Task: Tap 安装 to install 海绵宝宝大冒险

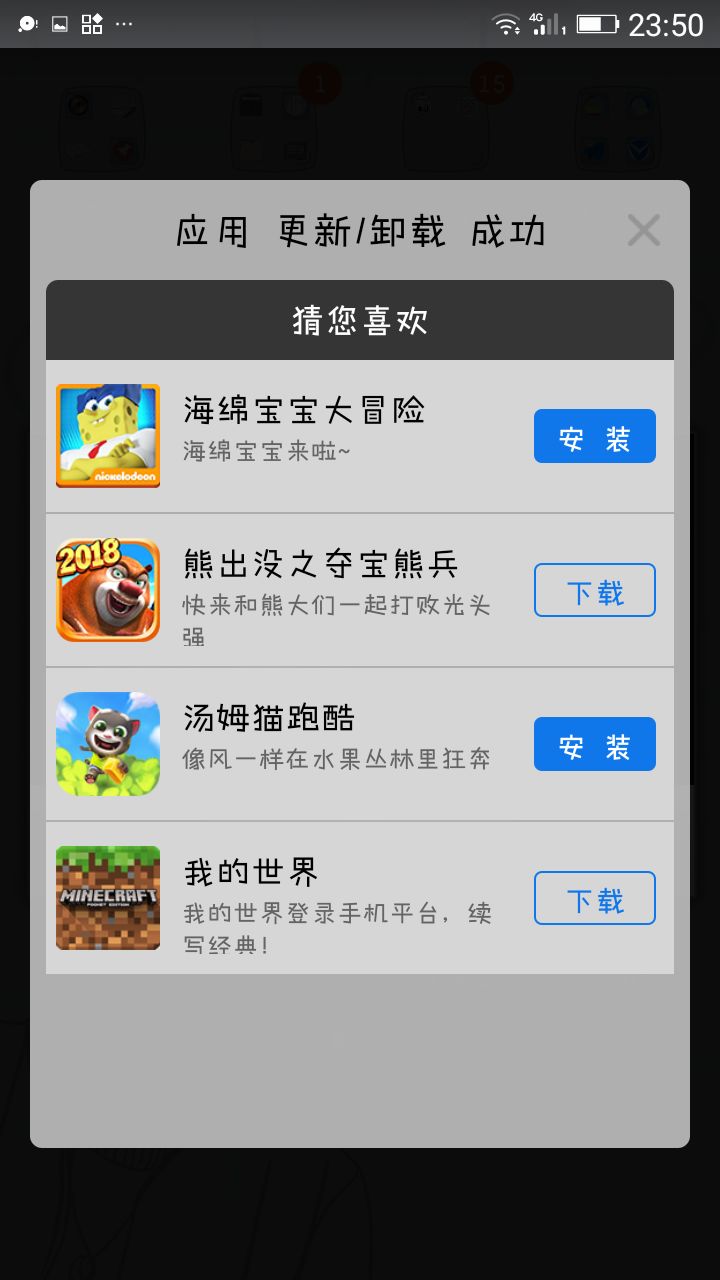Action: 594,435
